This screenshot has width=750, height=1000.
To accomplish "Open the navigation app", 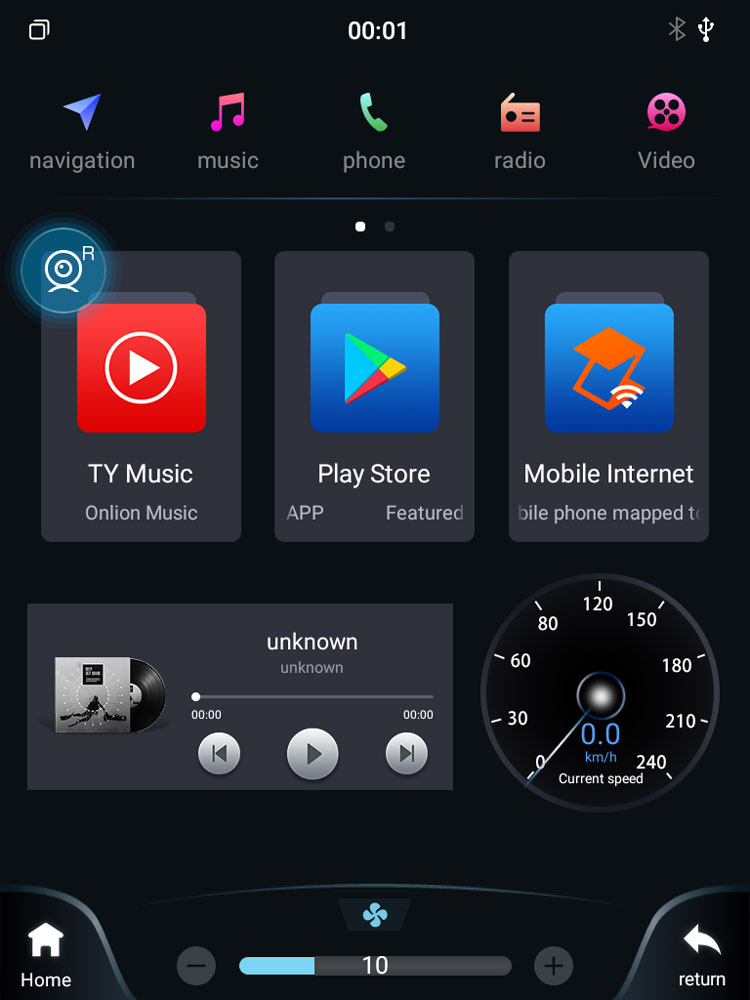I will (x=82, y=132).
